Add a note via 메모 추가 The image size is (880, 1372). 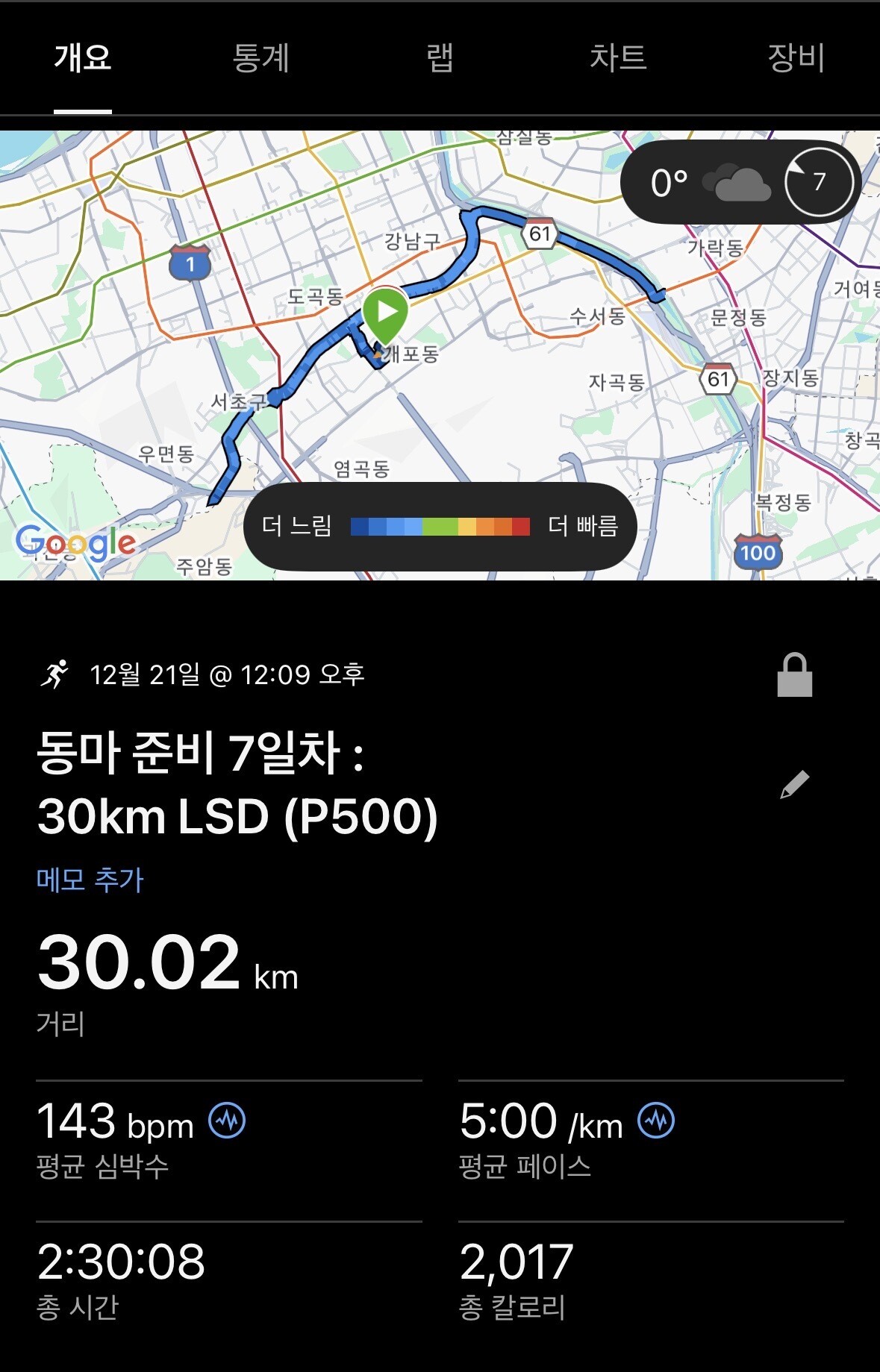click(90, 880)
